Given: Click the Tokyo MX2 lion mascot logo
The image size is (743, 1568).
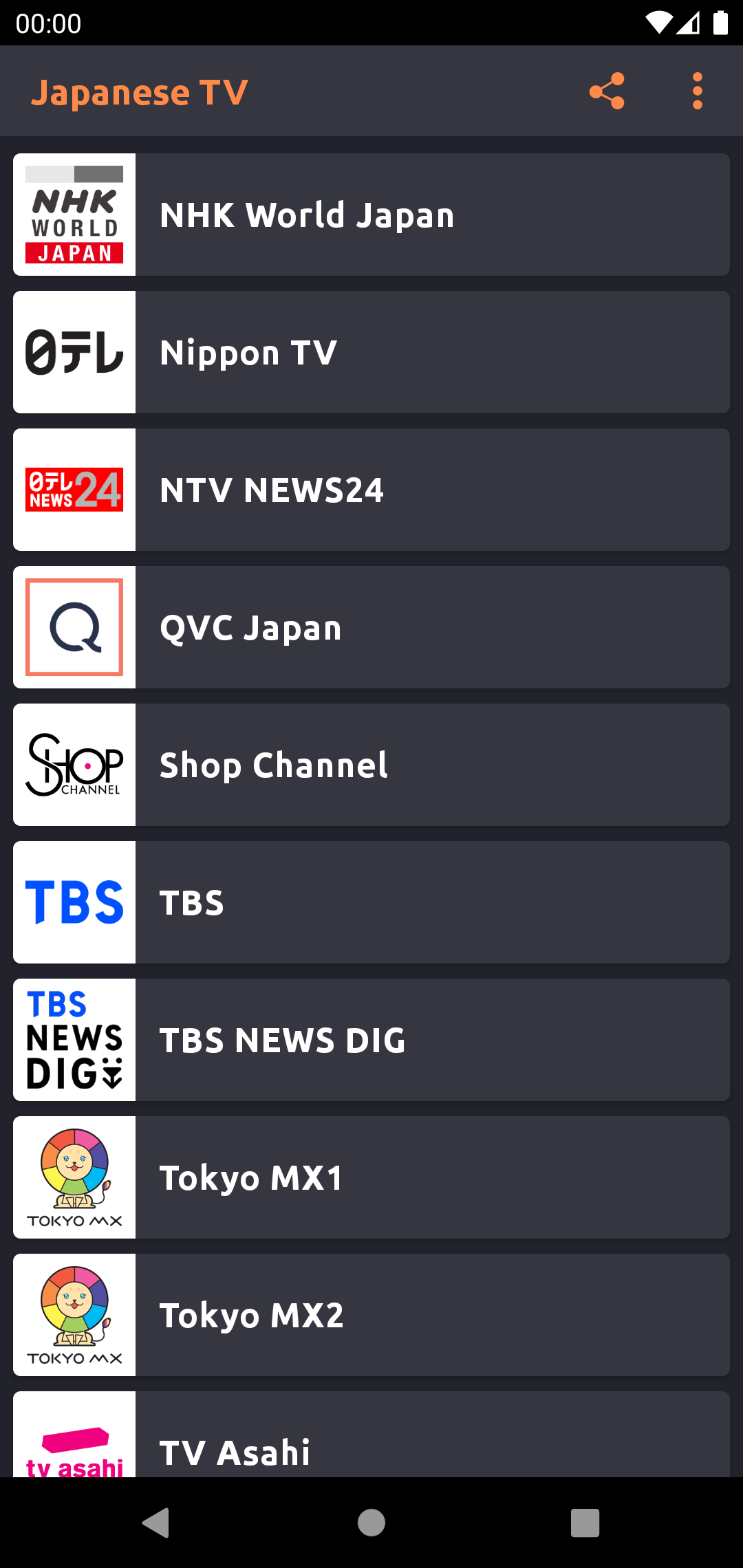Looking at the screenshot, I should tap(74, 1314).
